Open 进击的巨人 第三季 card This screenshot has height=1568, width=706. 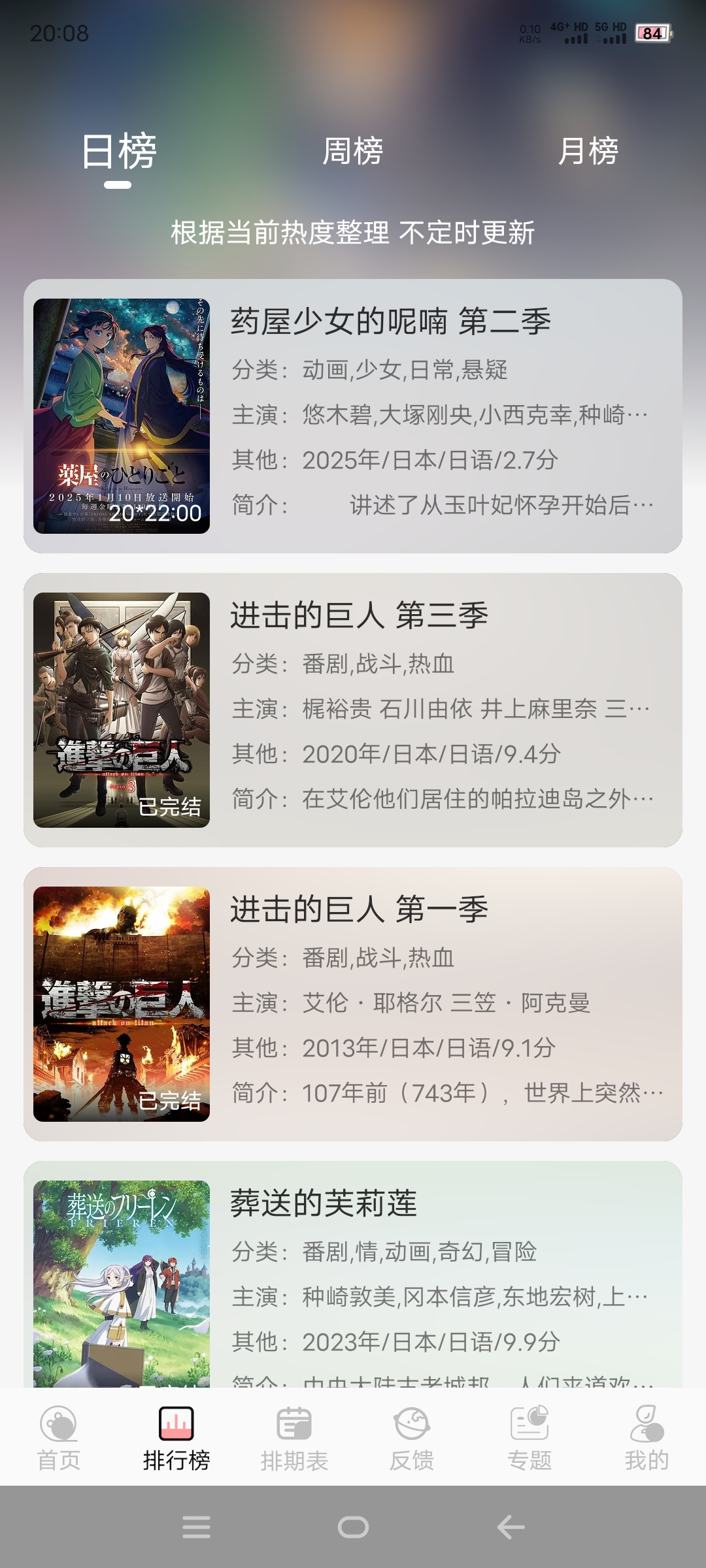pos(353,710)
